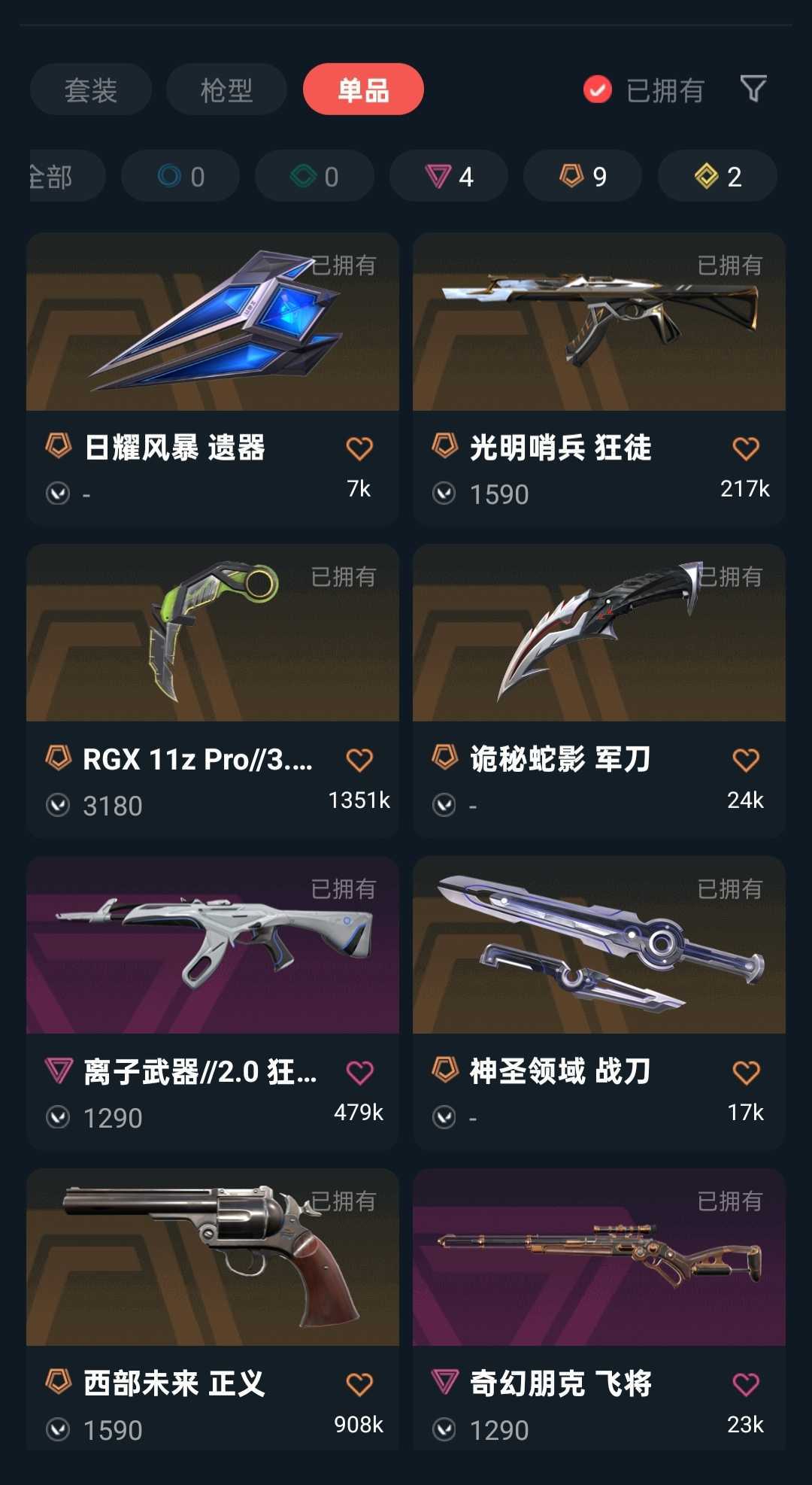Select the pink rarity filter showing 4
Viewport: 812px width, 1485px height.
click(447, 176)
